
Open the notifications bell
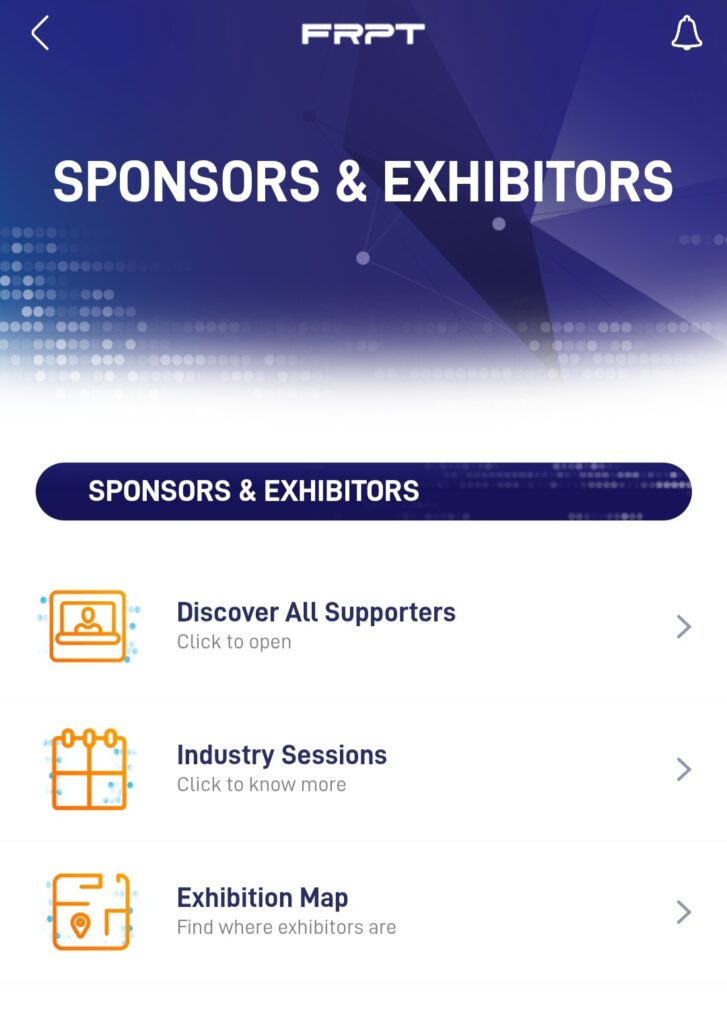point(686,33)
